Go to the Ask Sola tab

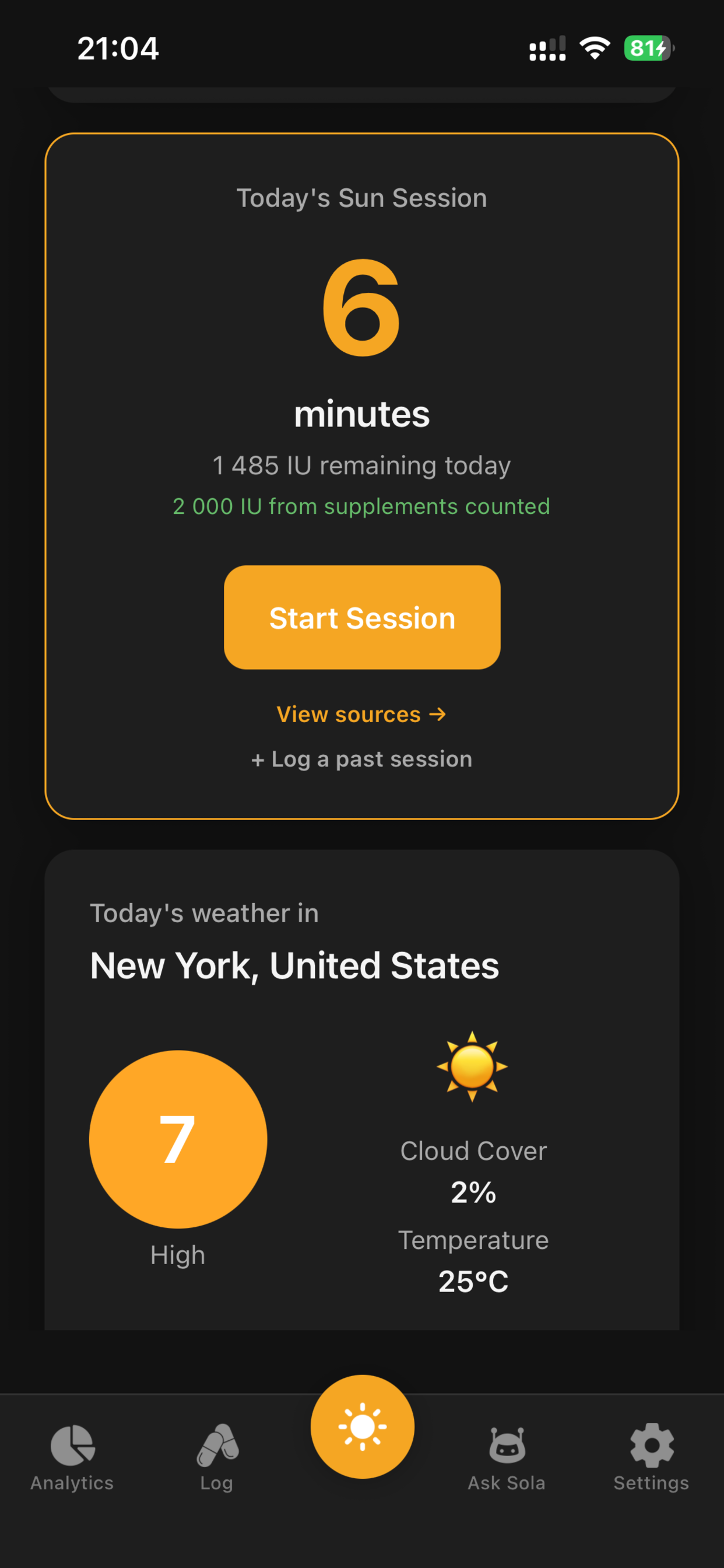506,1457
